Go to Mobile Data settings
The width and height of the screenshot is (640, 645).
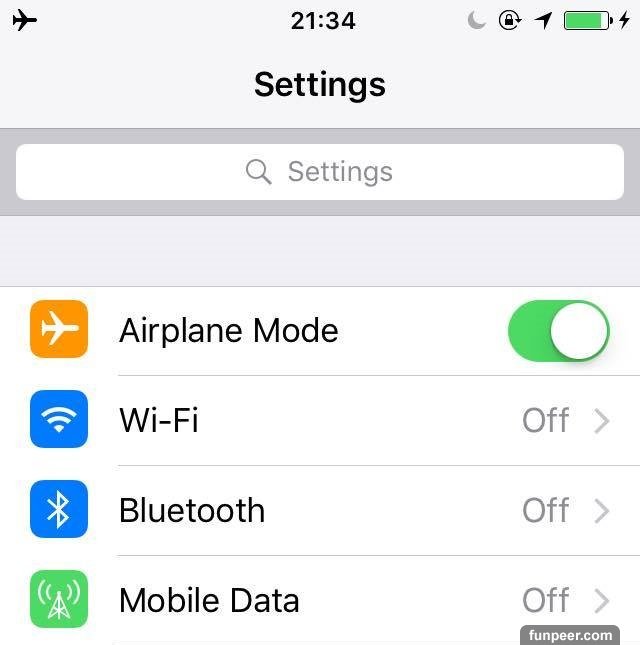(320, 600)
